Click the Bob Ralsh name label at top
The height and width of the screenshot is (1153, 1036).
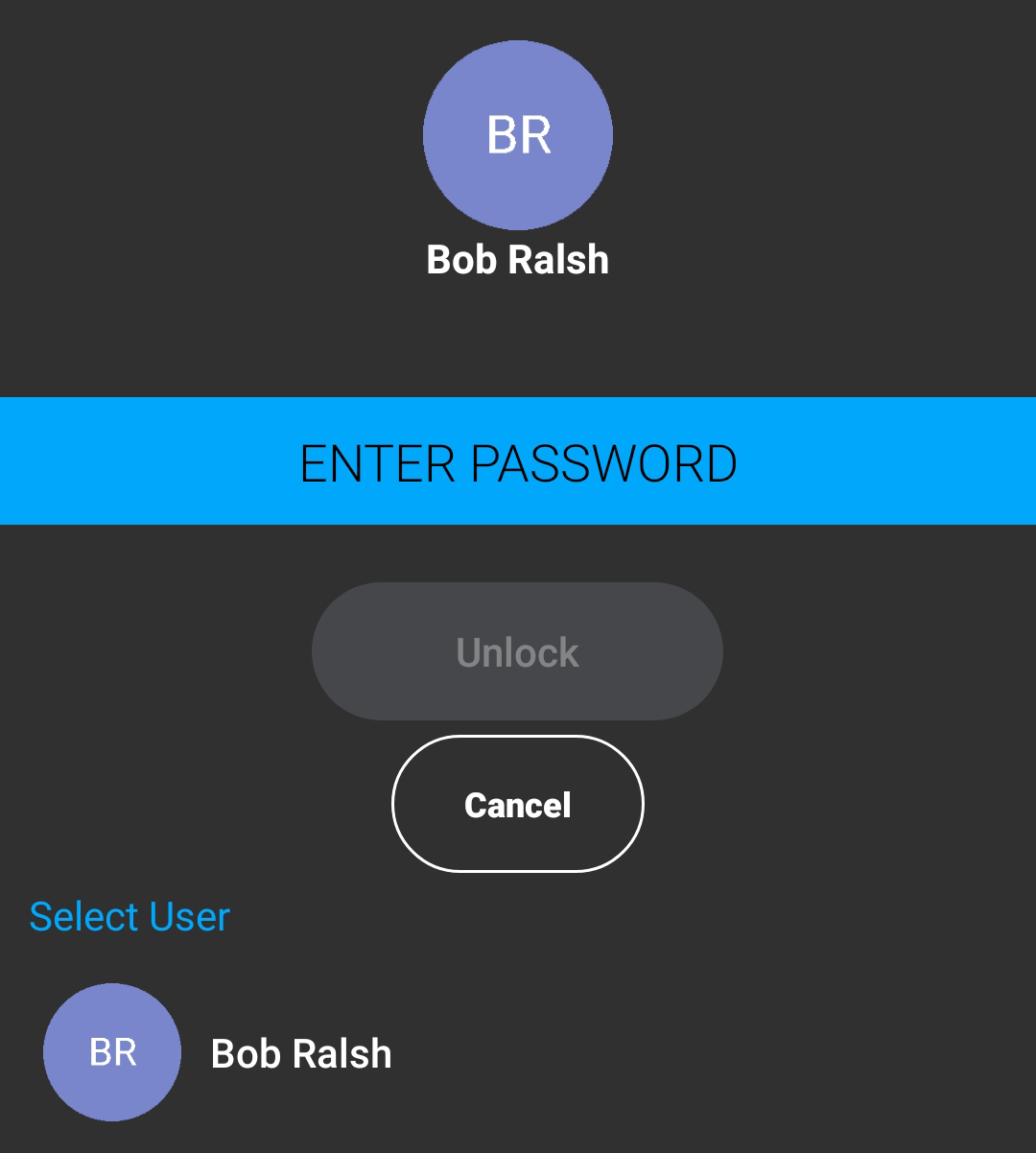pos(518,259)
